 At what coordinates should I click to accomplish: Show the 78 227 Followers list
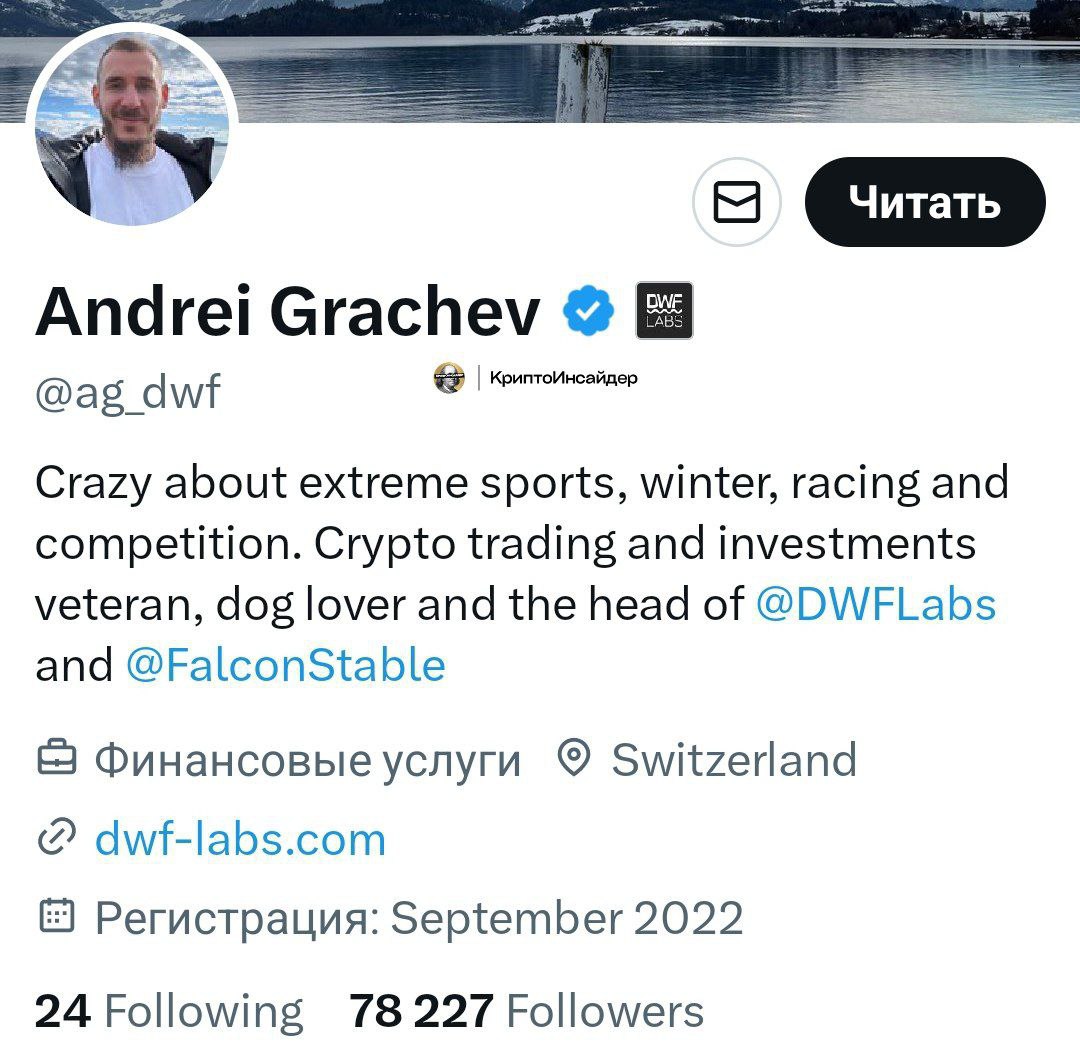coord(526,1011)
